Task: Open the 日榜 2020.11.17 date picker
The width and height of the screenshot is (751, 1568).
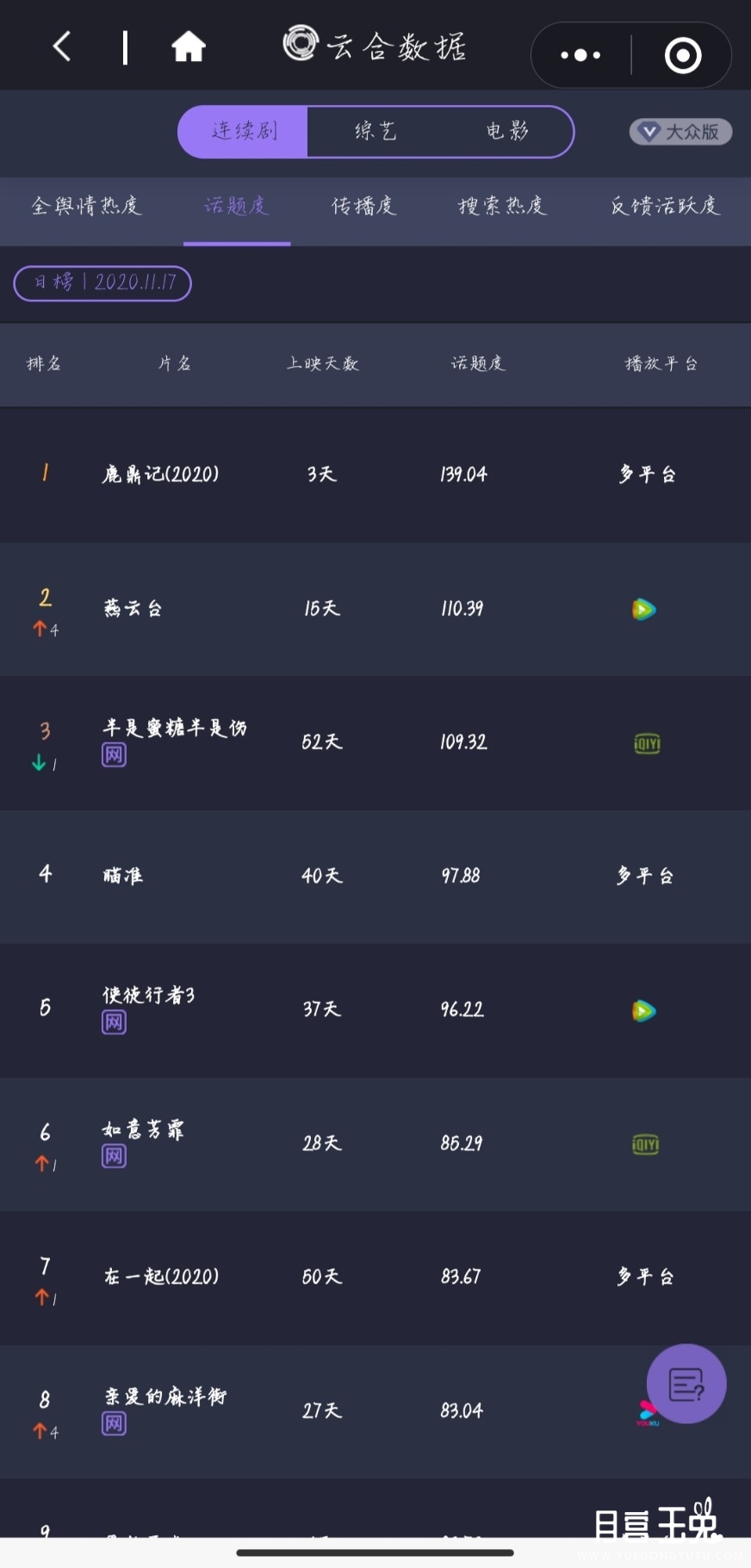Action: coord(102,283)
